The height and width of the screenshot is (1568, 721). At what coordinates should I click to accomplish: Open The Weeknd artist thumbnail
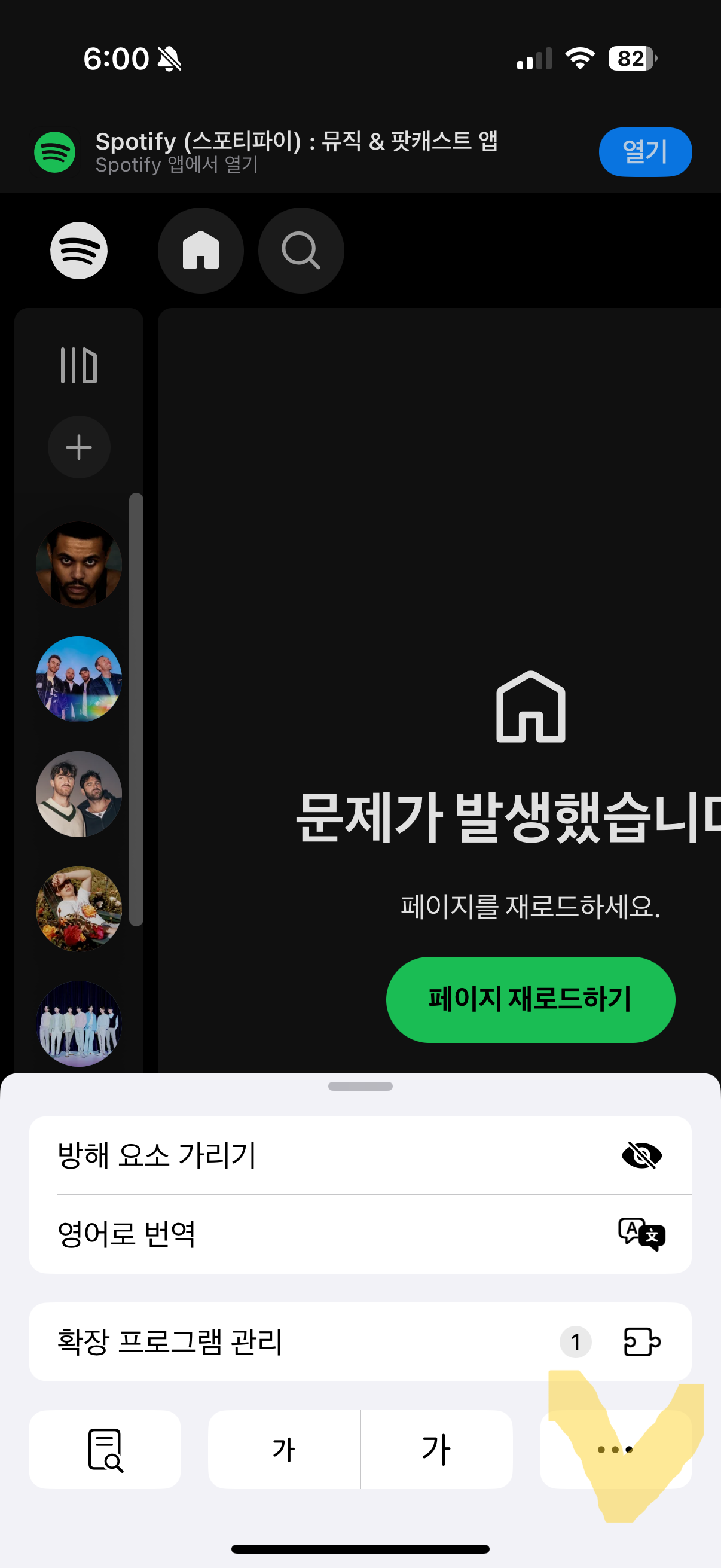[79, 565]
